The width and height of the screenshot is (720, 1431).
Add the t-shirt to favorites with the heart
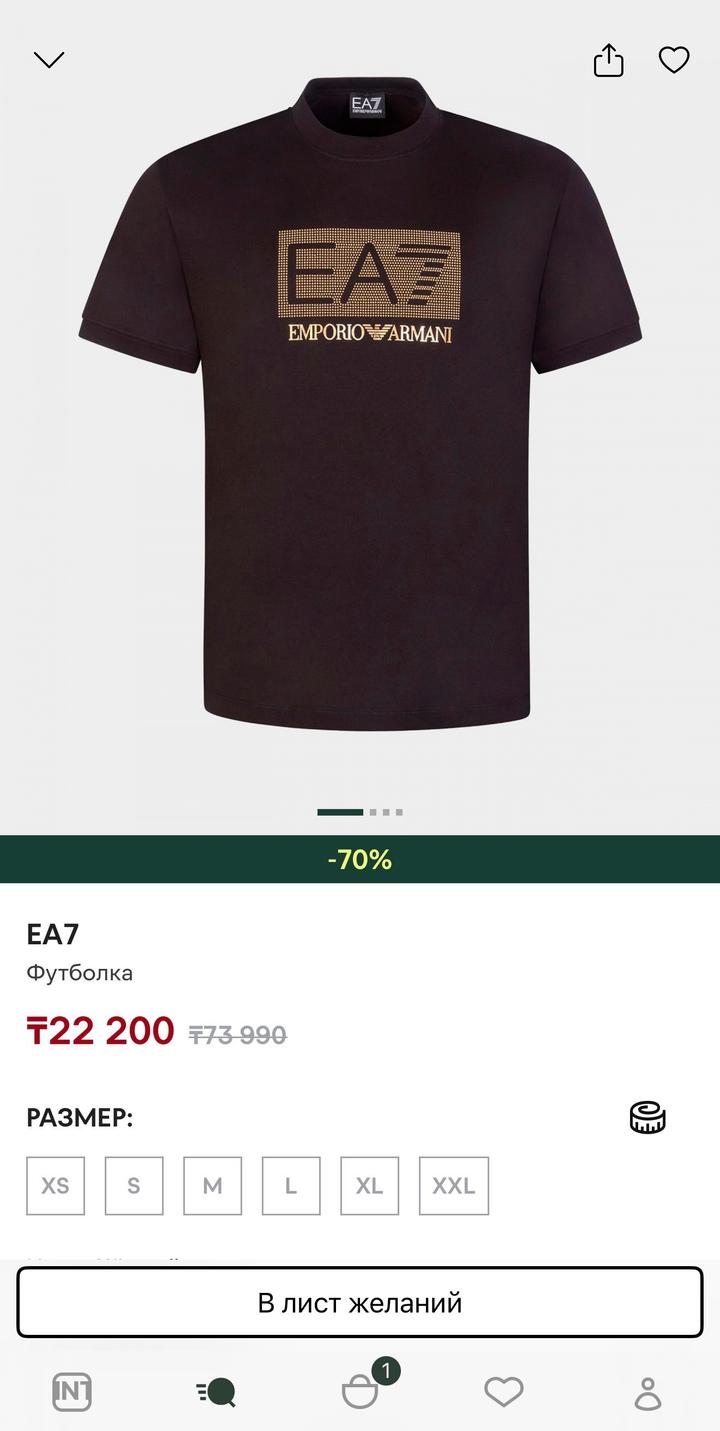674,60
